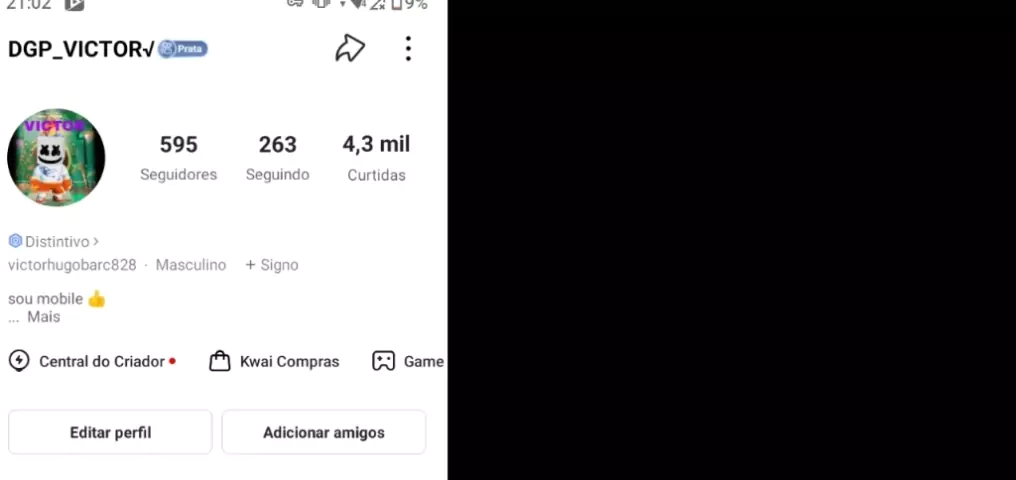Open the three-dot overflow menu
The width and height of the screenshot is (1016, 480).
coord(408,49)
